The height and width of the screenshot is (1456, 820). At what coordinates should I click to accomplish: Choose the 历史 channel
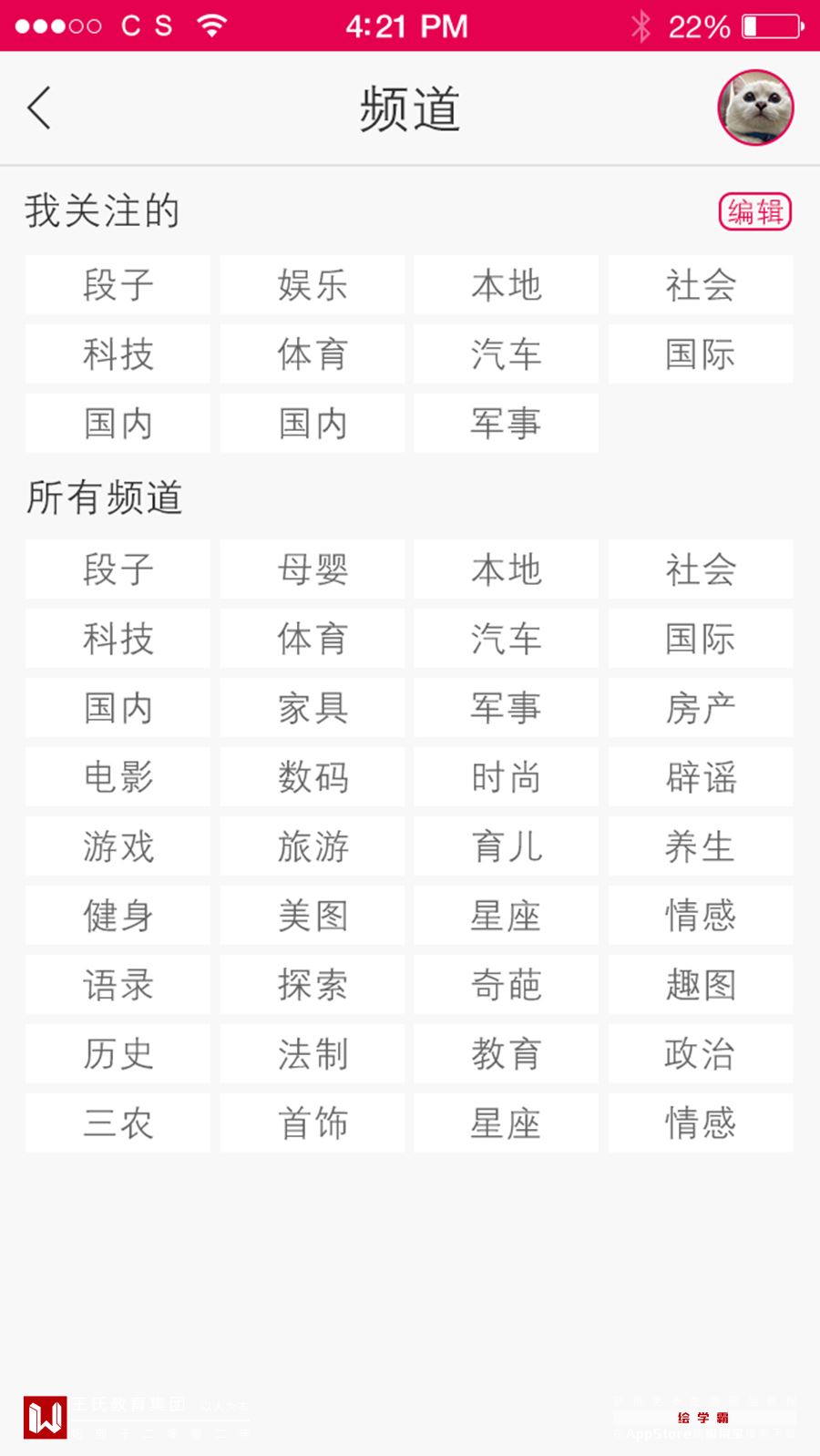[118, 1054]
